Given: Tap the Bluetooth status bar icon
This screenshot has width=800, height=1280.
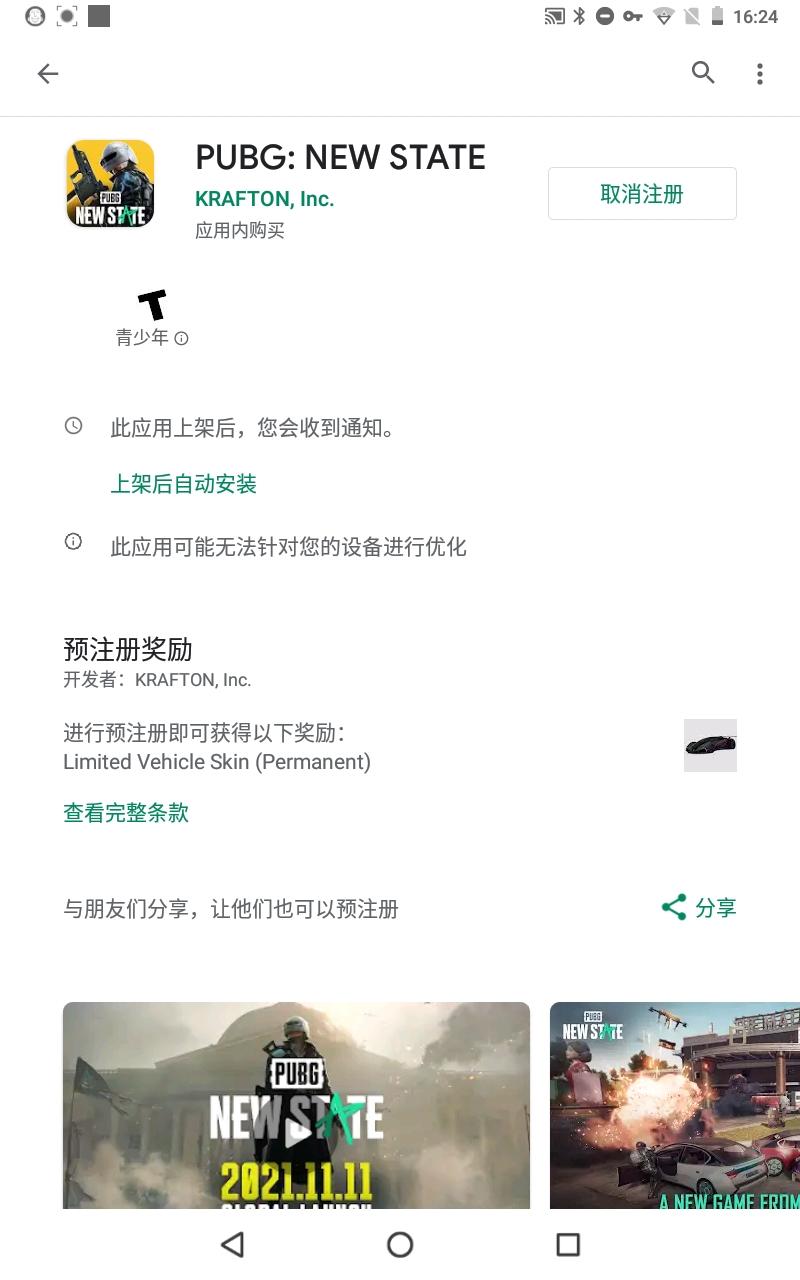Looking at the screenshot, I should (x=577, y=15).
